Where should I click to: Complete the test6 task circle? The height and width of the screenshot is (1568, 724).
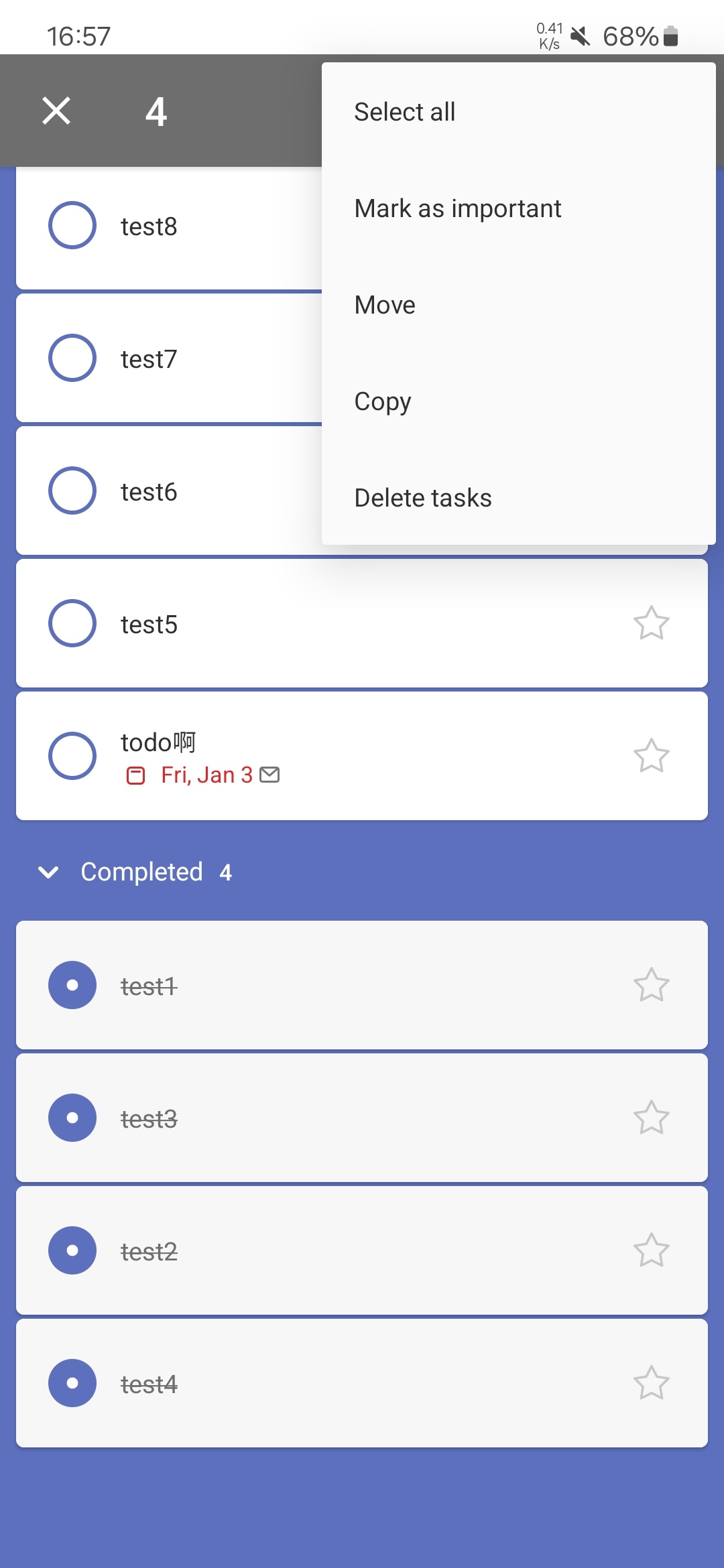point(72,491)
